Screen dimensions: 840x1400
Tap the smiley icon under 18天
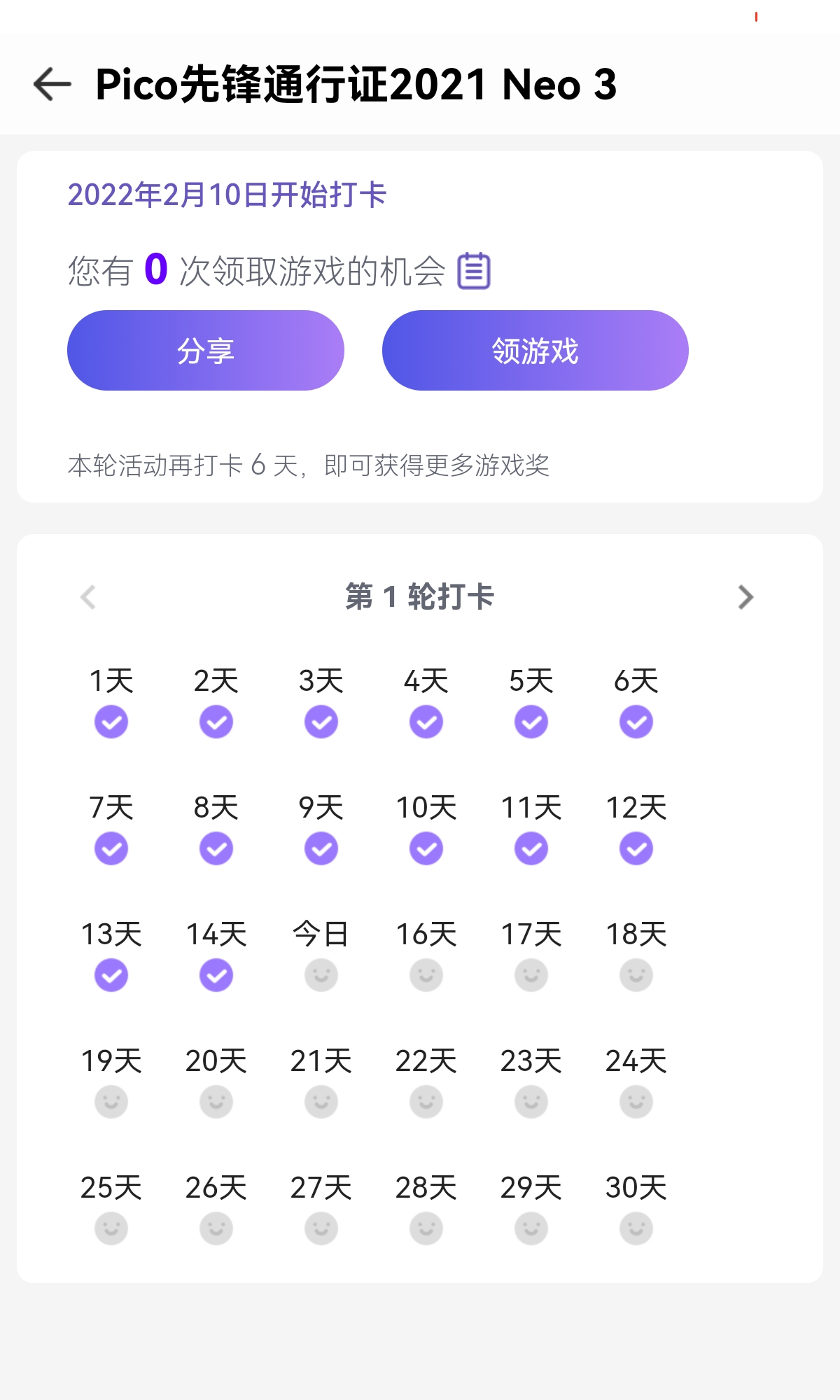coord(635,973)
